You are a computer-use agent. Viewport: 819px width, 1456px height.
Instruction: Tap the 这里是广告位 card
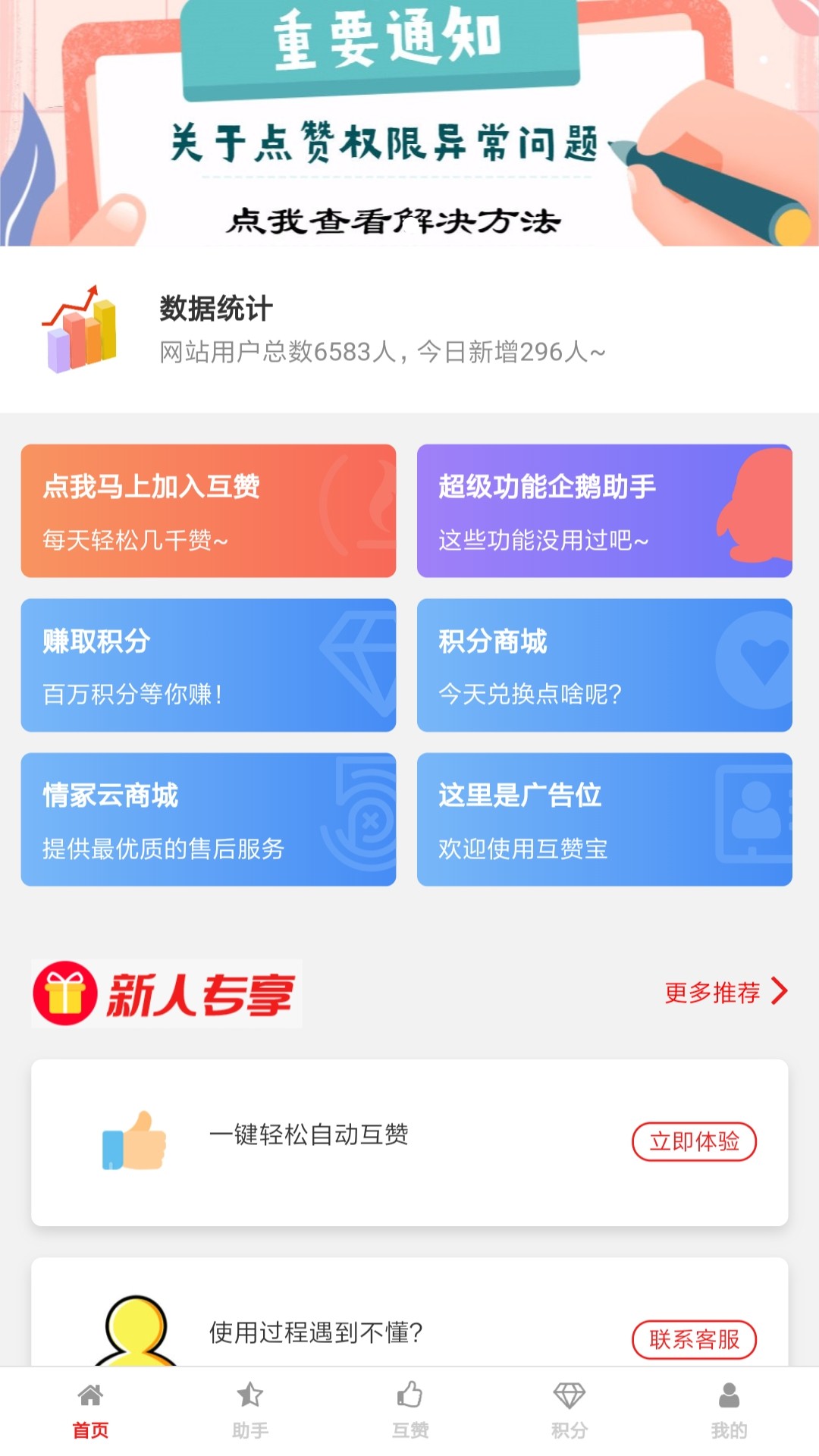[604, 819]
